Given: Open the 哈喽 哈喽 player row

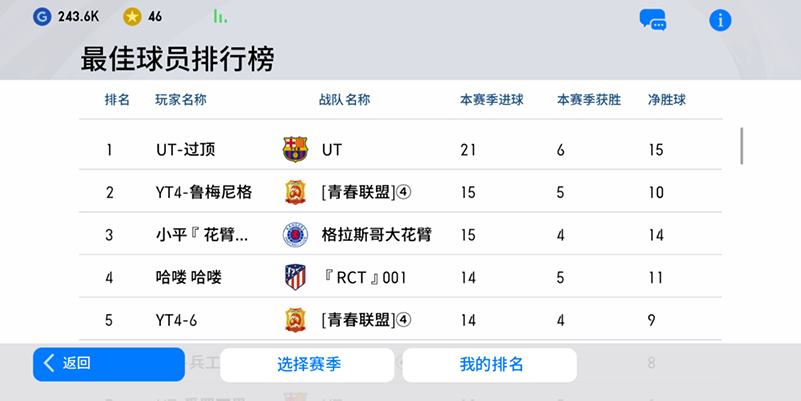Looking at the screenshot, I should pos(400,277).
